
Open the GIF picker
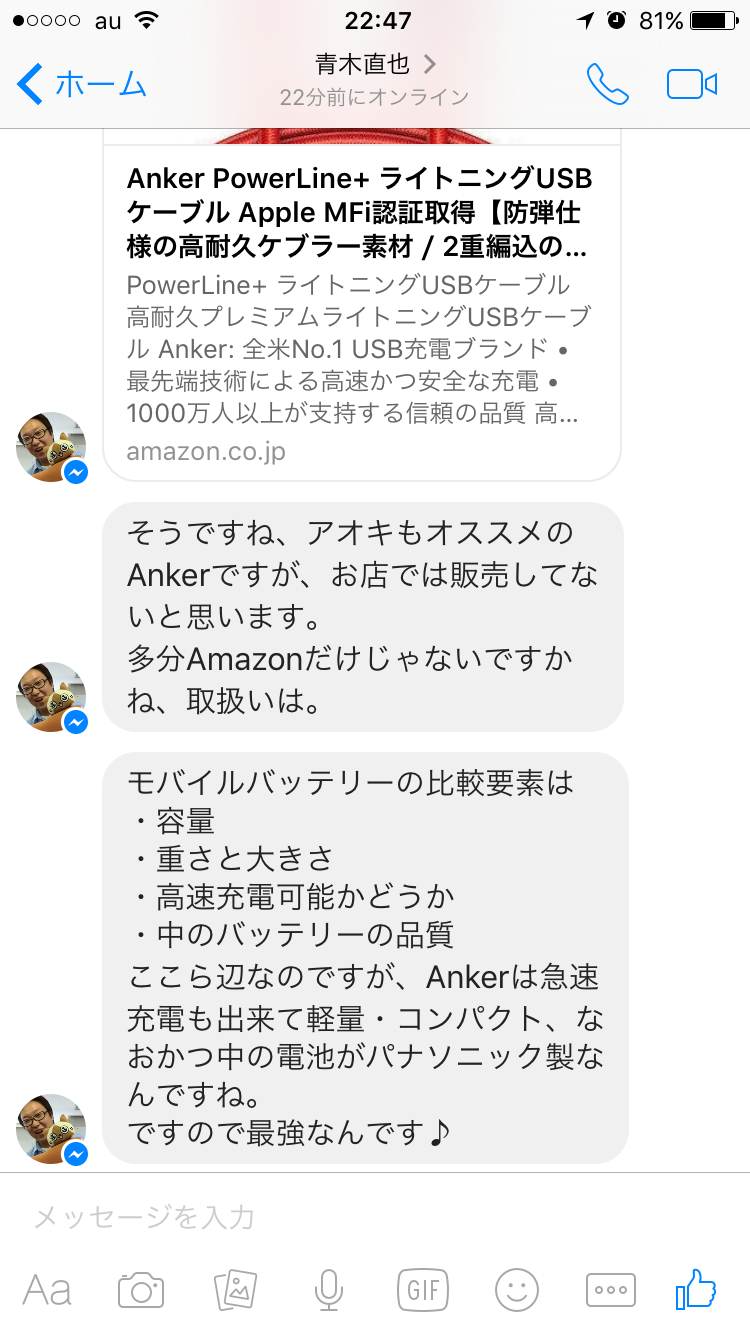pyautogui.click(x=422, y=1290)
